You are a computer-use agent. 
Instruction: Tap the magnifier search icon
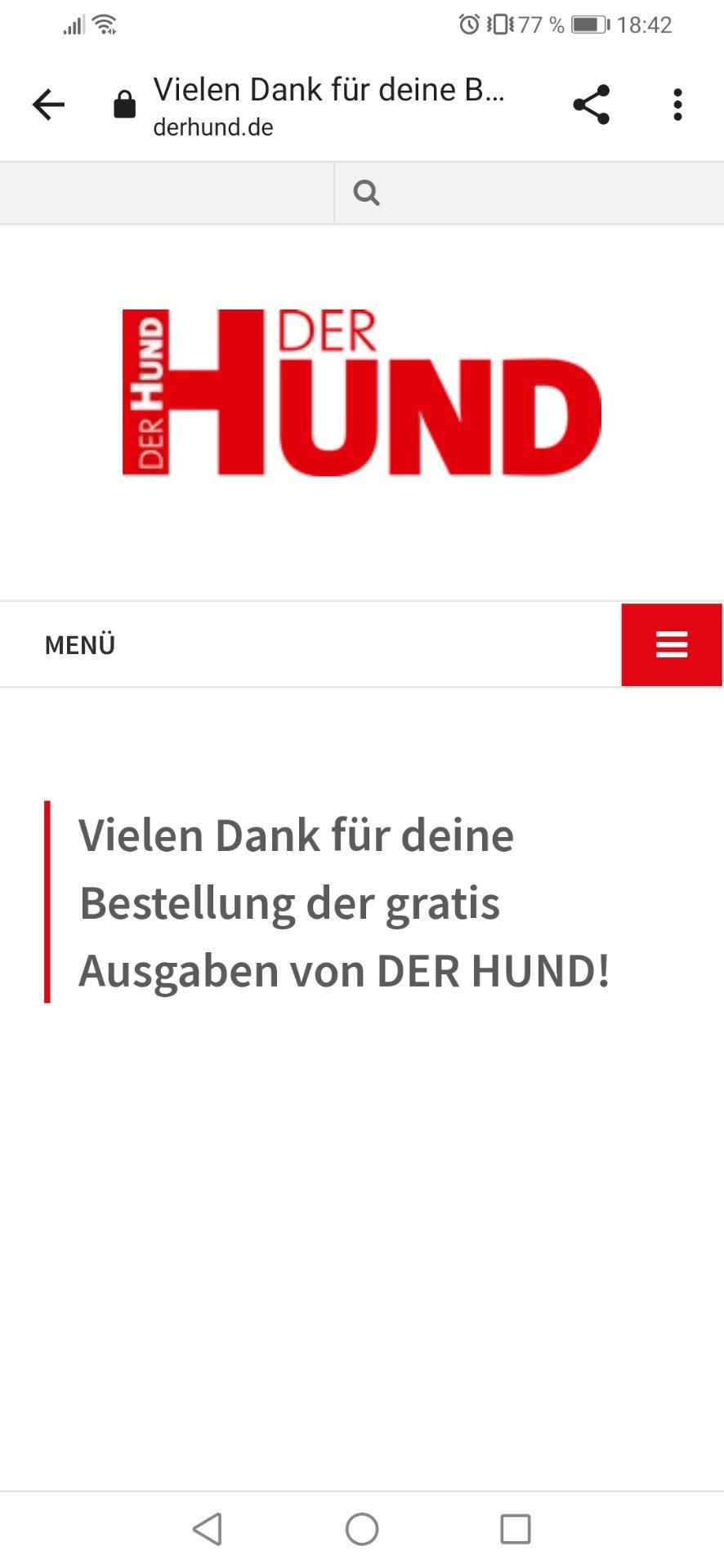366,193
